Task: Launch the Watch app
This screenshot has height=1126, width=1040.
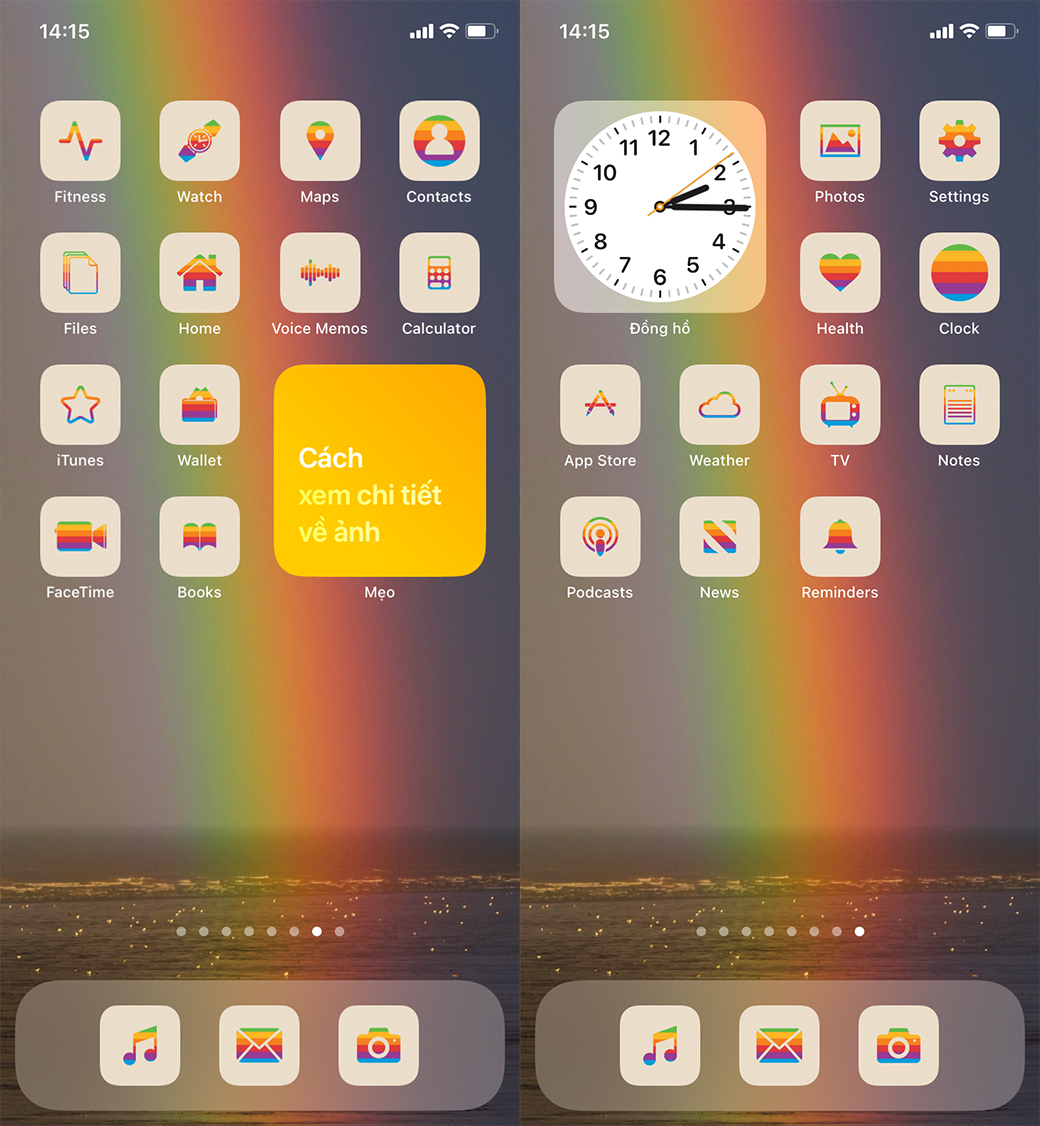Action: coord(200,141)
